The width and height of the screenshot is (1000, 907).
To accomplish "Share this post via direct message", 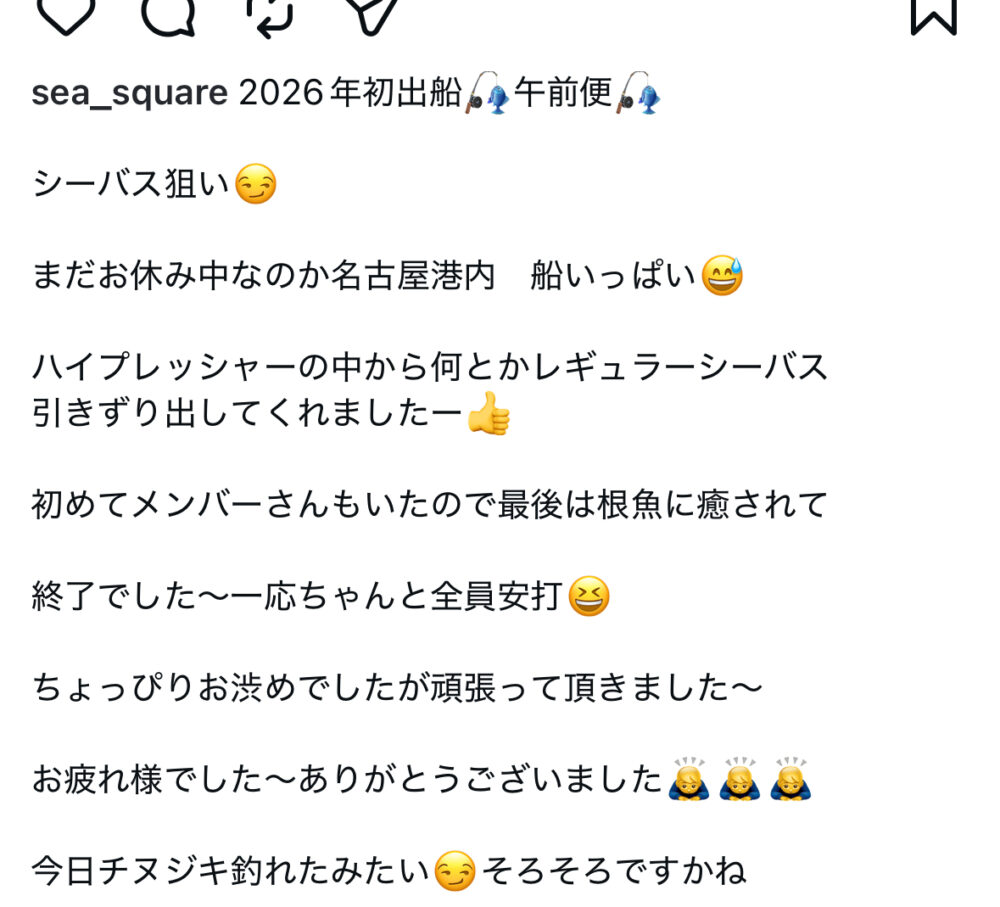I will click(x=372, y=10).
